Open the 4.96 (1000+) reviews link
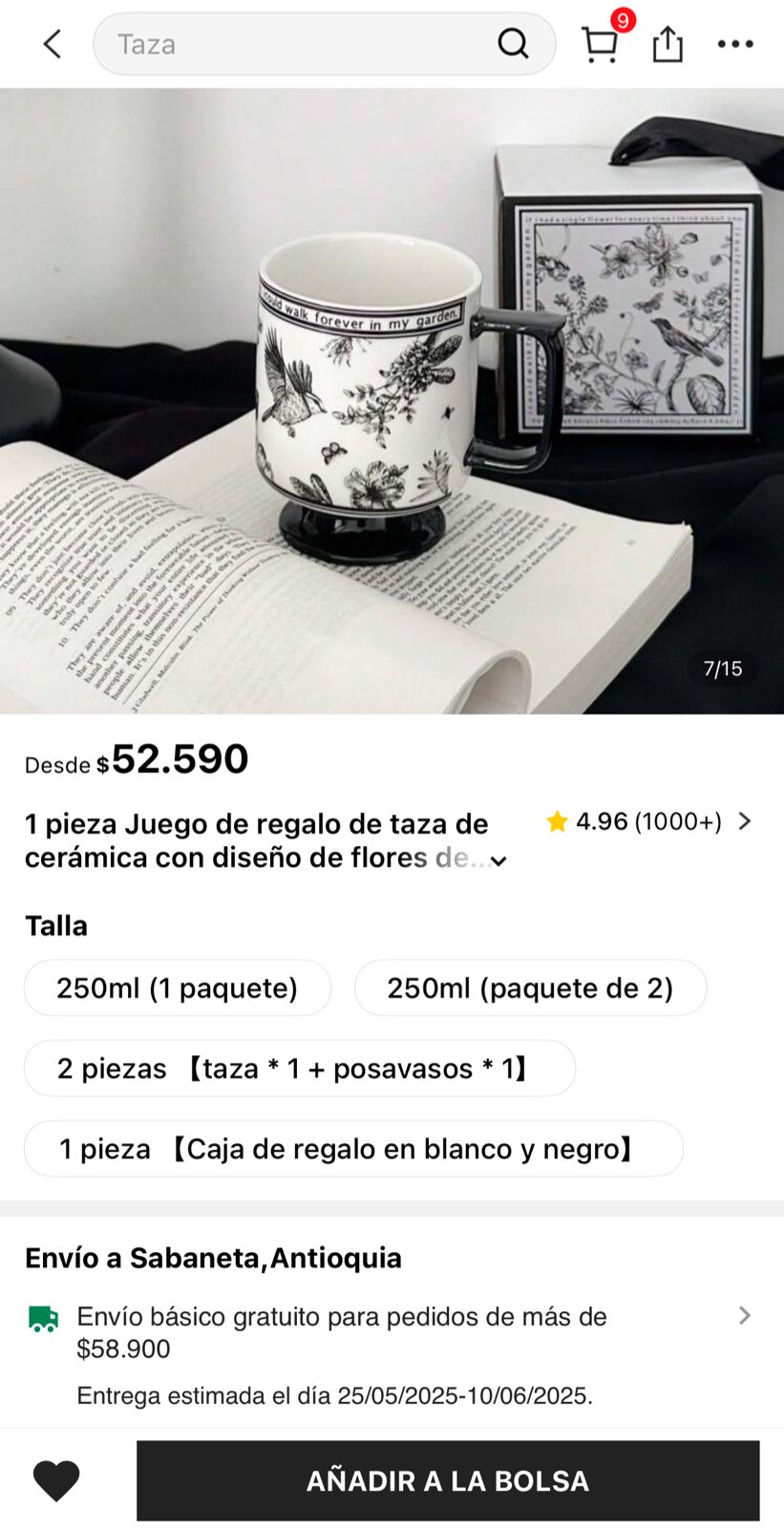Screen dimensions: 784x1528 point(647,821)
